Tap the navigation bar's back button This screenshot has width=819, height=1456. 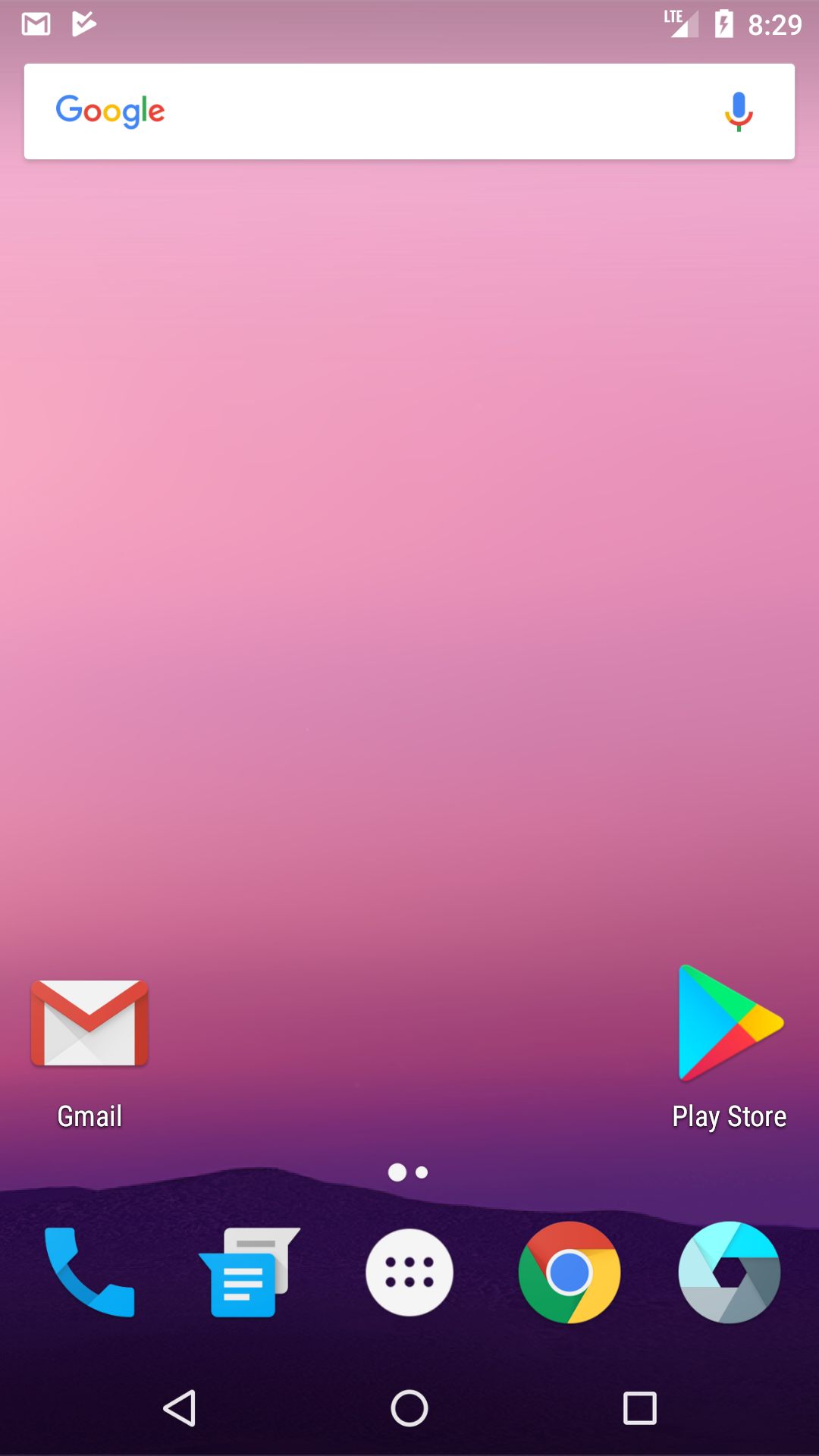coord(180,1409)
